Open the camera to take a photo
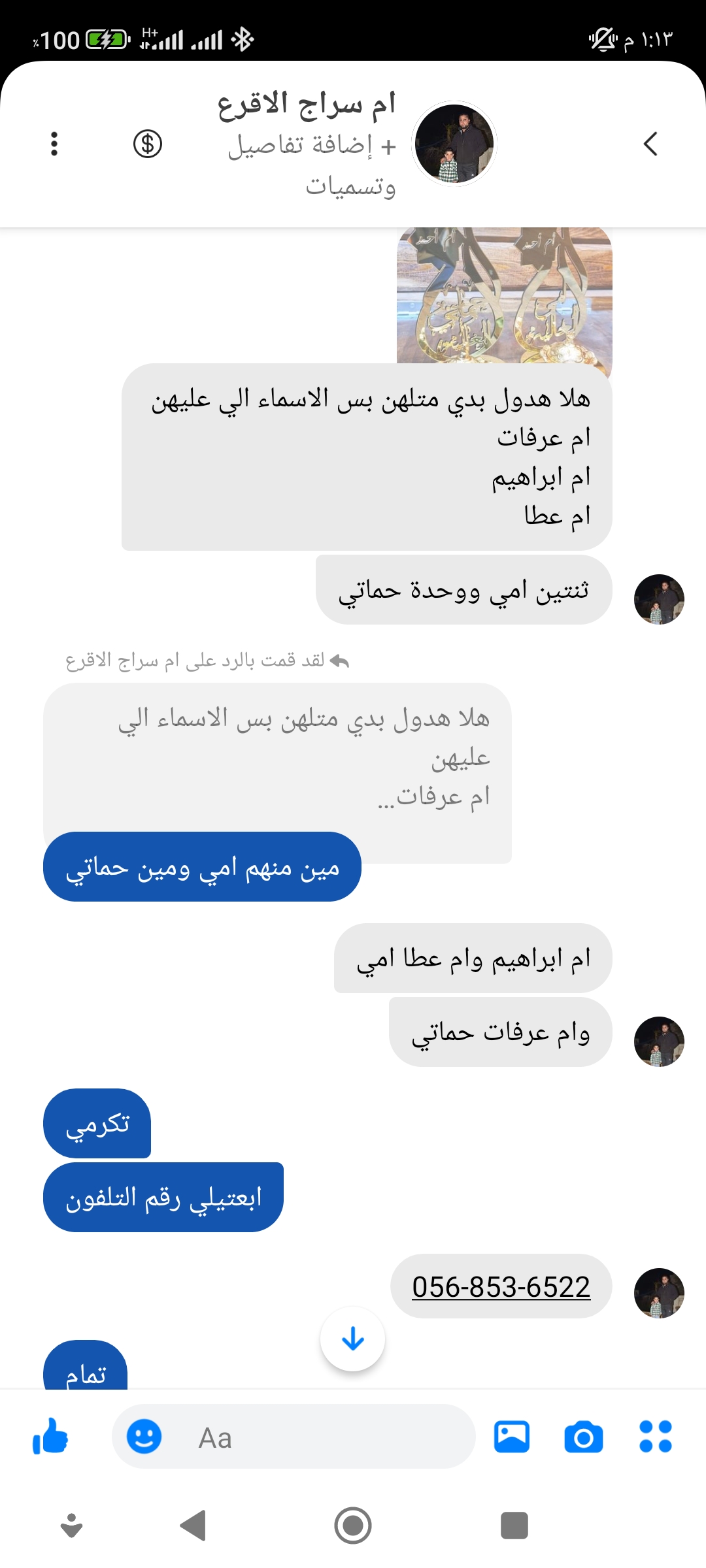The width and height of the screenshot is (706, 1568). tap(583, 1437)
